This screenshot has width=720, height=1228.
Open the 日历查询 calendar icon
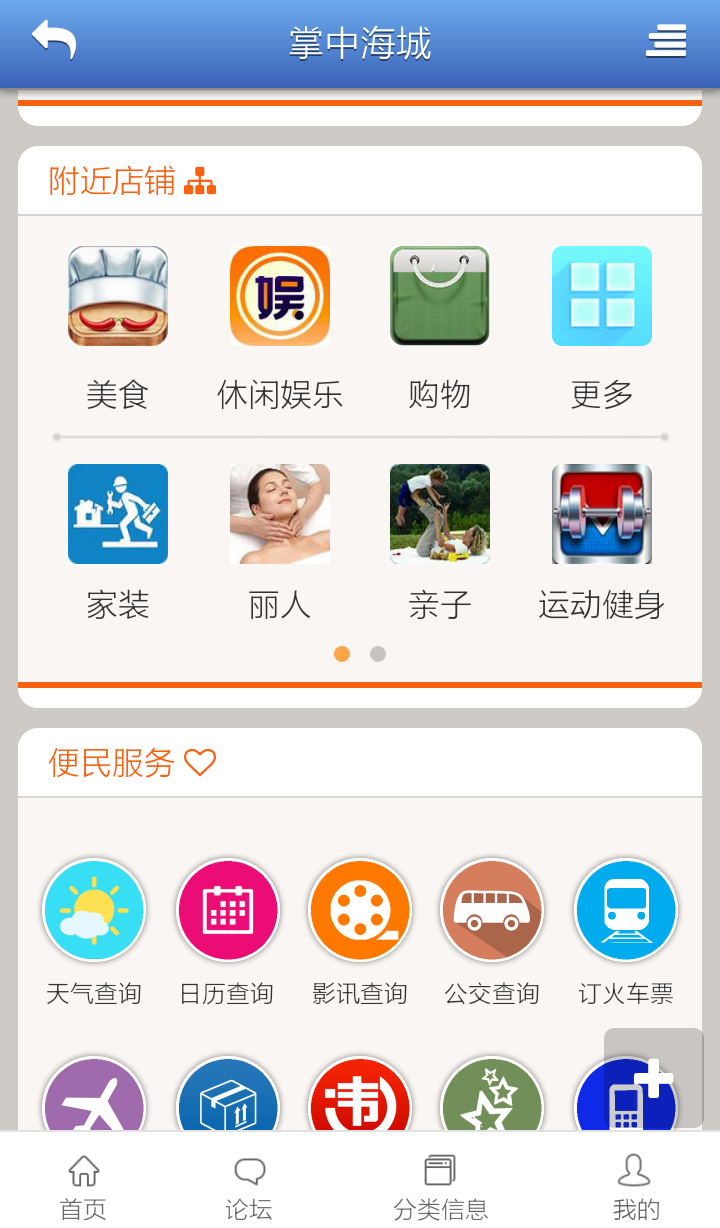click(227, 910)
